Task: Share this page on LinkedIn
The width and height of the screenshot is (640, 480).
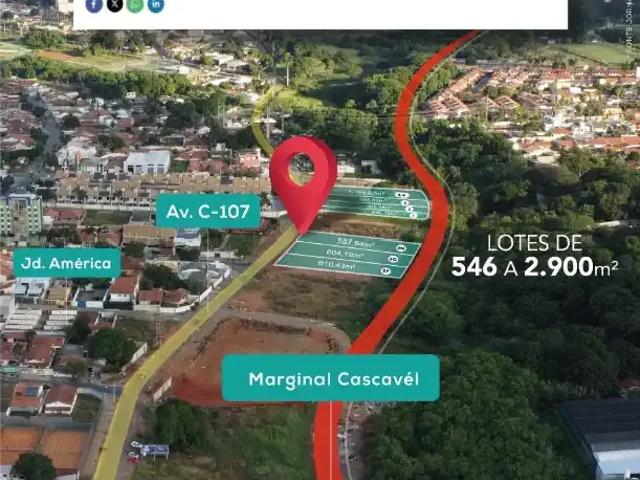Action: 156,5
